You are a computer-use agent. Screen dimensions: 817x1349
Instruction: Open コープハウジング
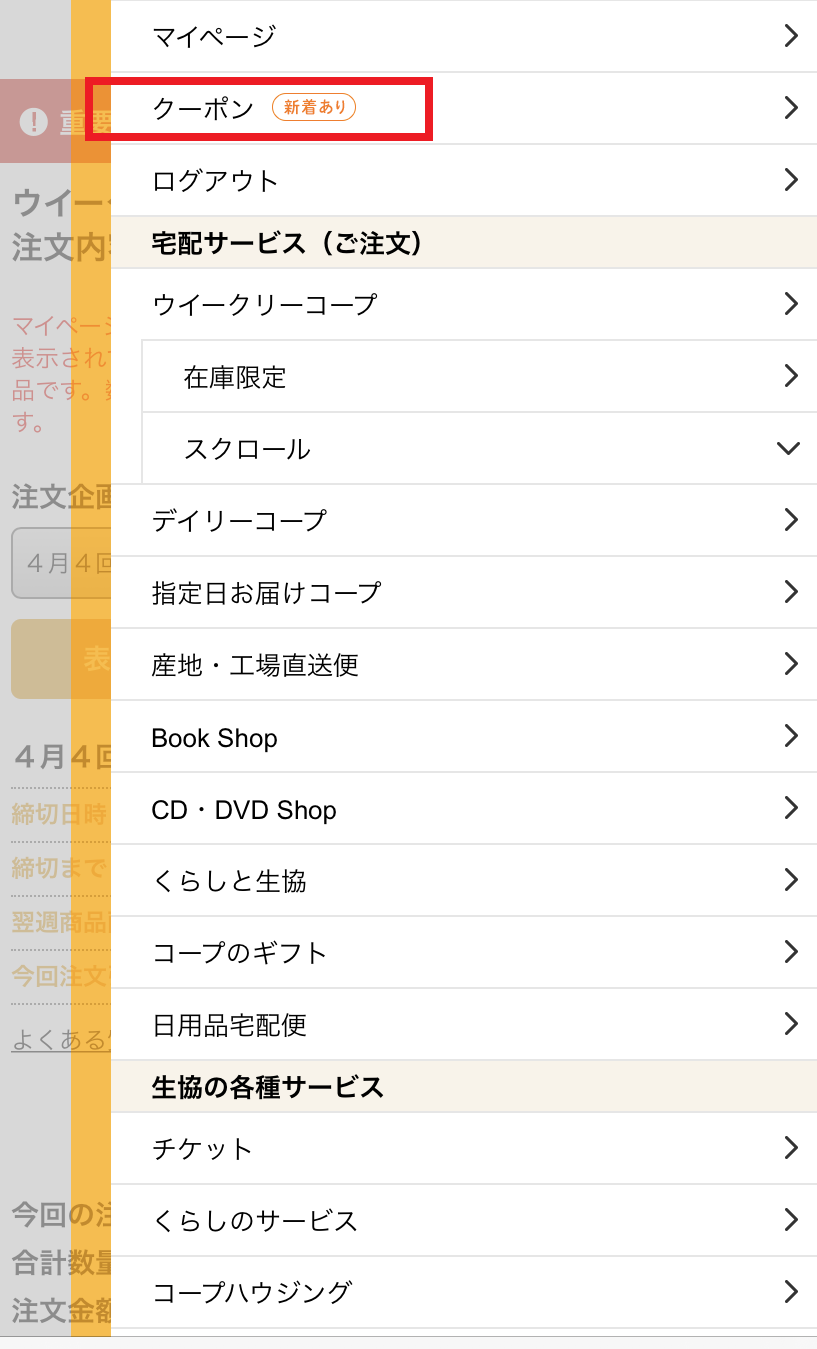464,1292
